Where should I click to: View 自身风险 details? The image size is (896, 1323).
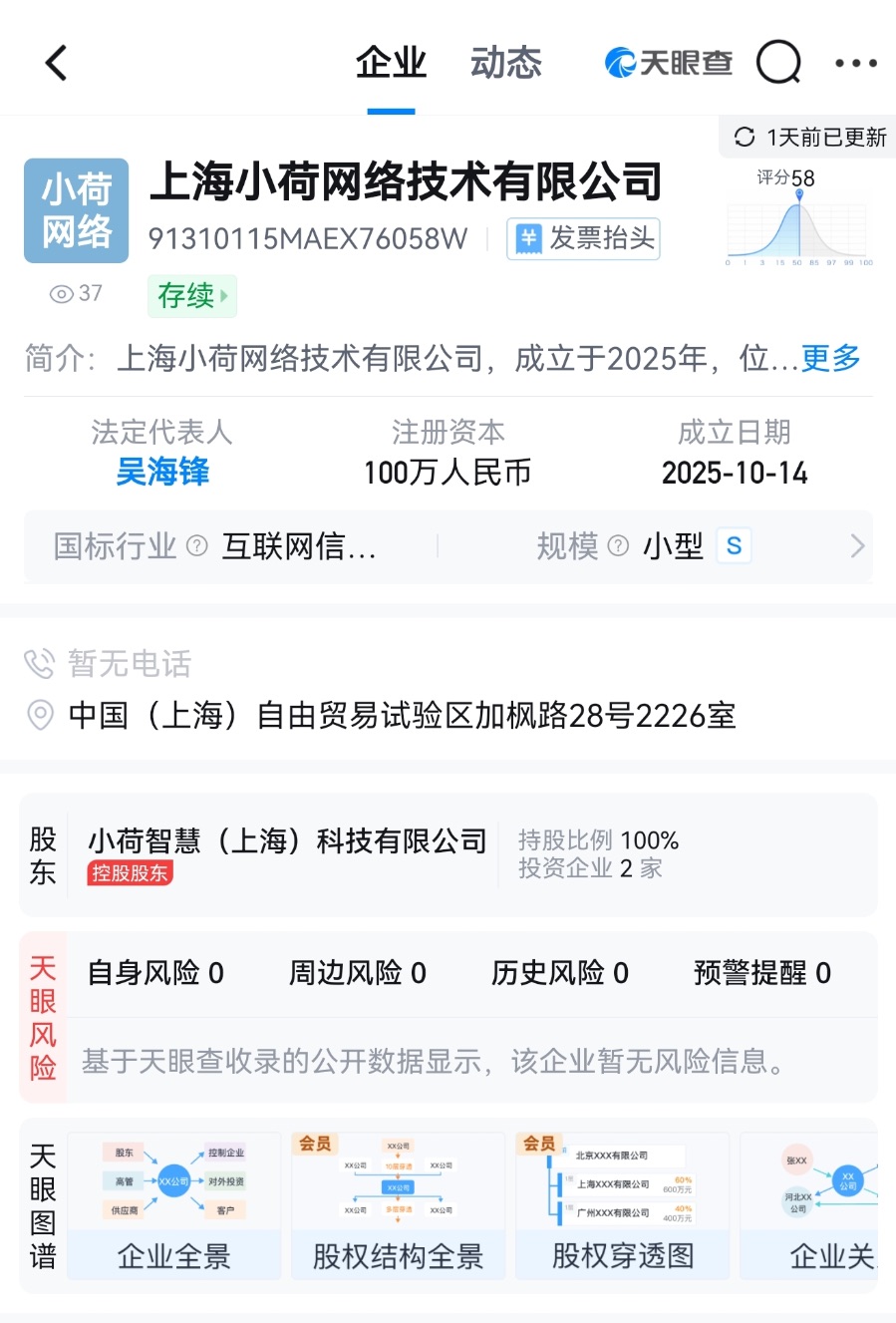click(x=155, y=972)
